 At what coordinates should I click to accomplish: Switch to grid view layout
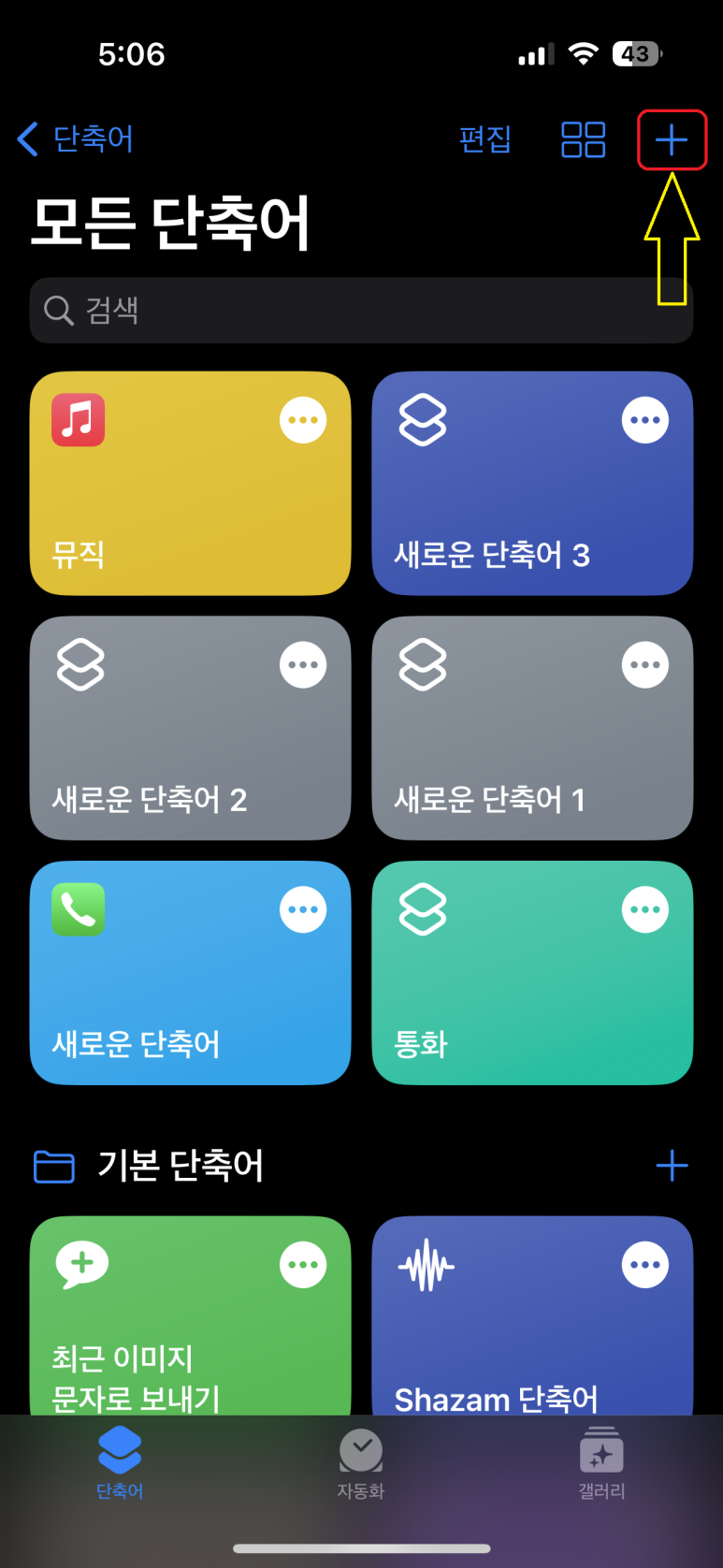pos(583,139)
